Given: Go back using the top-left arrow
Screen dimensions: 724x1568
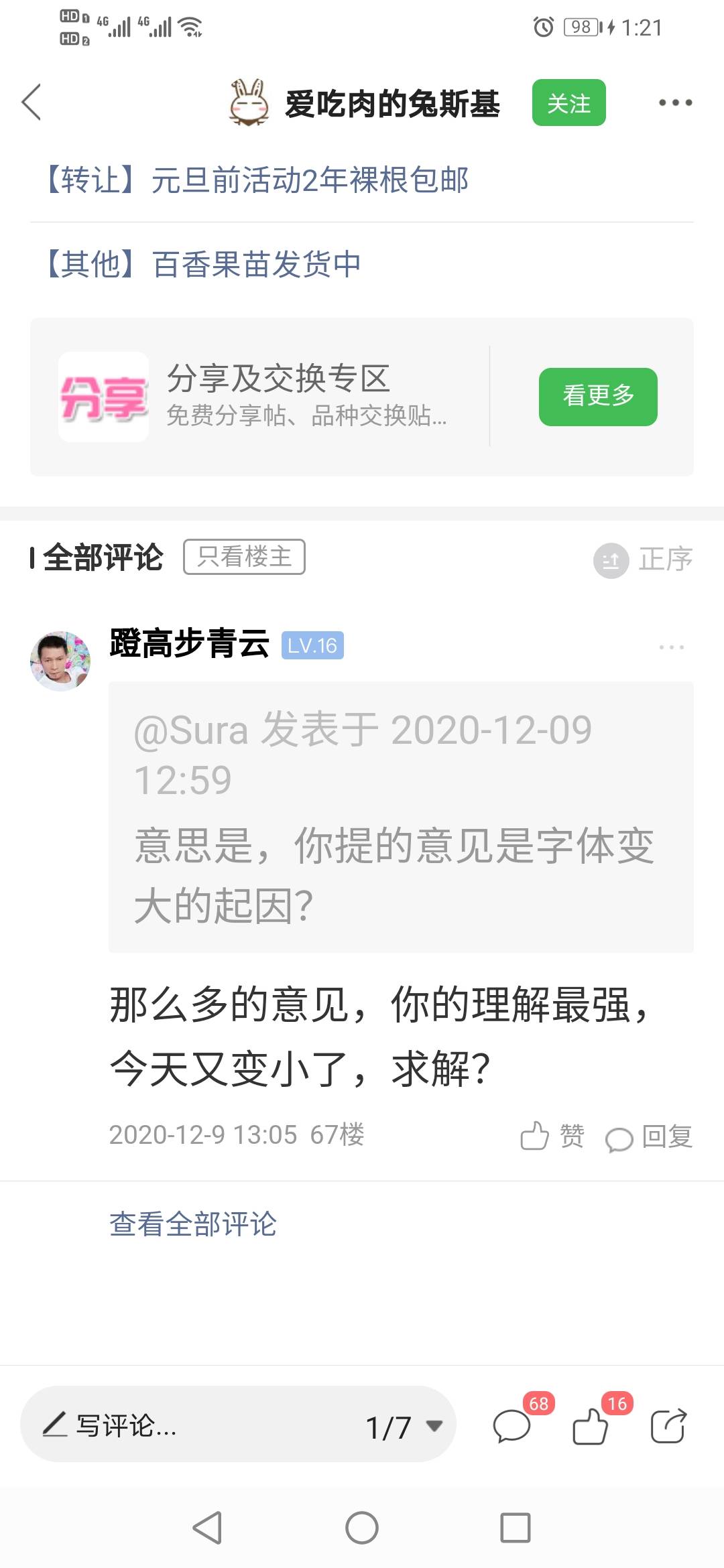Looking at the screenshot, I should pos(32,103).
